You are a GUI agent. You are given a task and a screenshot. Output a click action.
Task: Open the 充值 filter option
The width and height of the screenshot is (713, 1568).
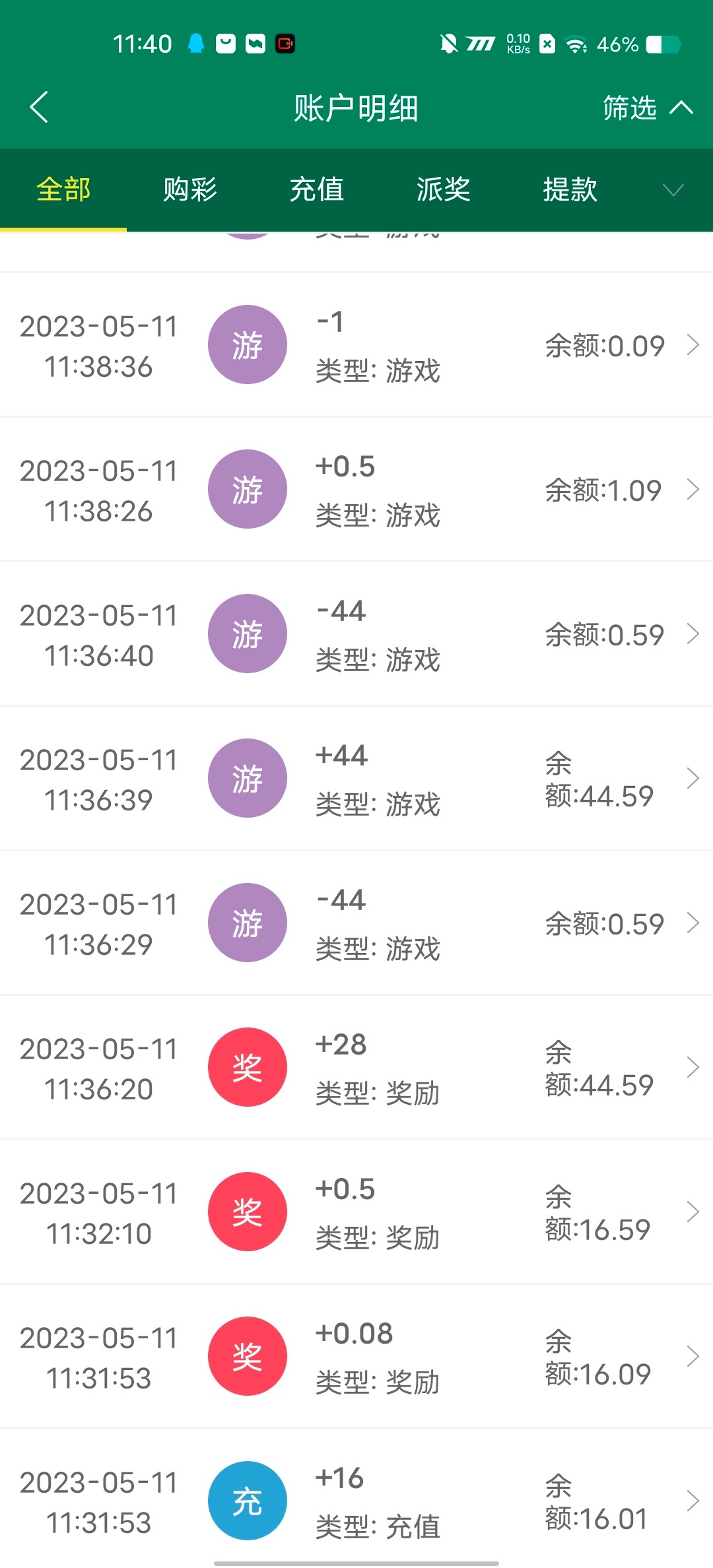click(x=317, y=189)
